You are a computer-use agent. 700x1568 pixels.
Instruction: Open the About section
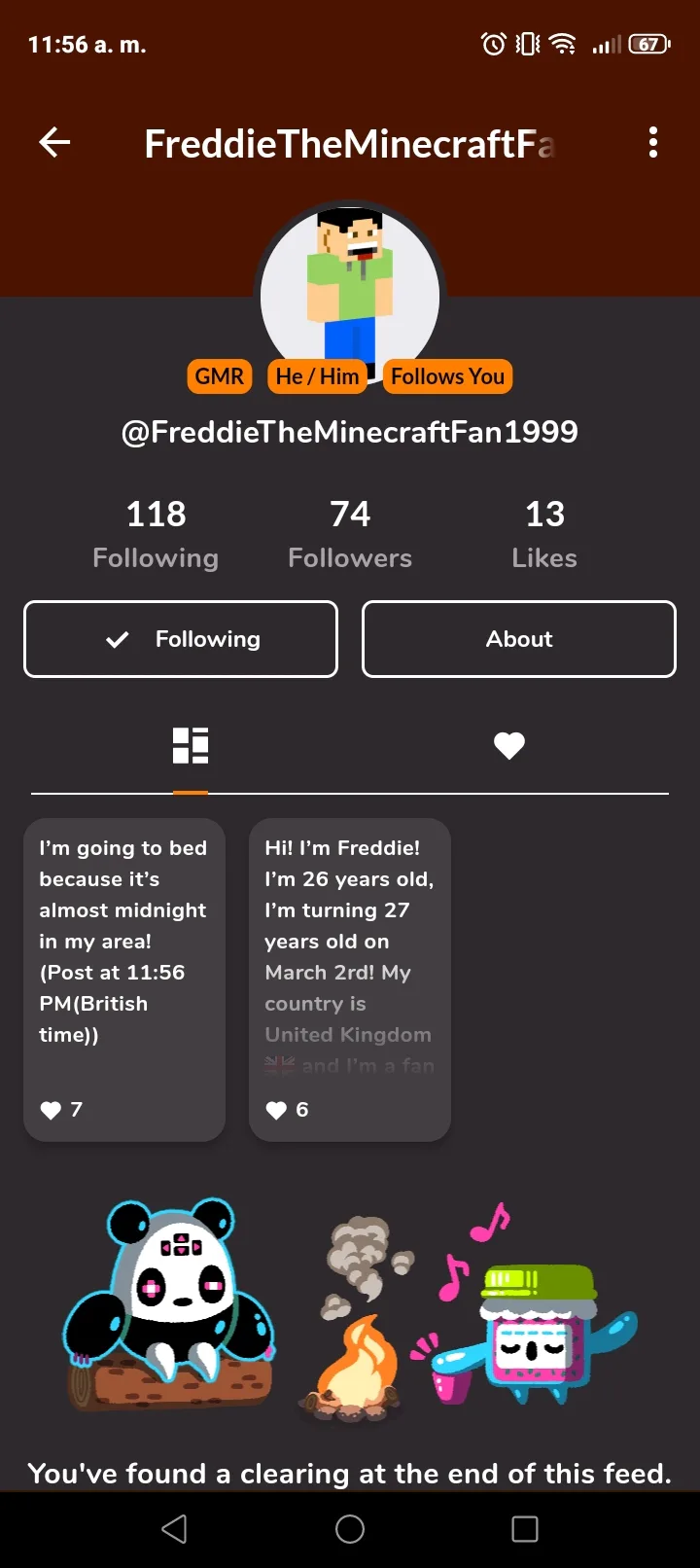(x=518, y=639)
